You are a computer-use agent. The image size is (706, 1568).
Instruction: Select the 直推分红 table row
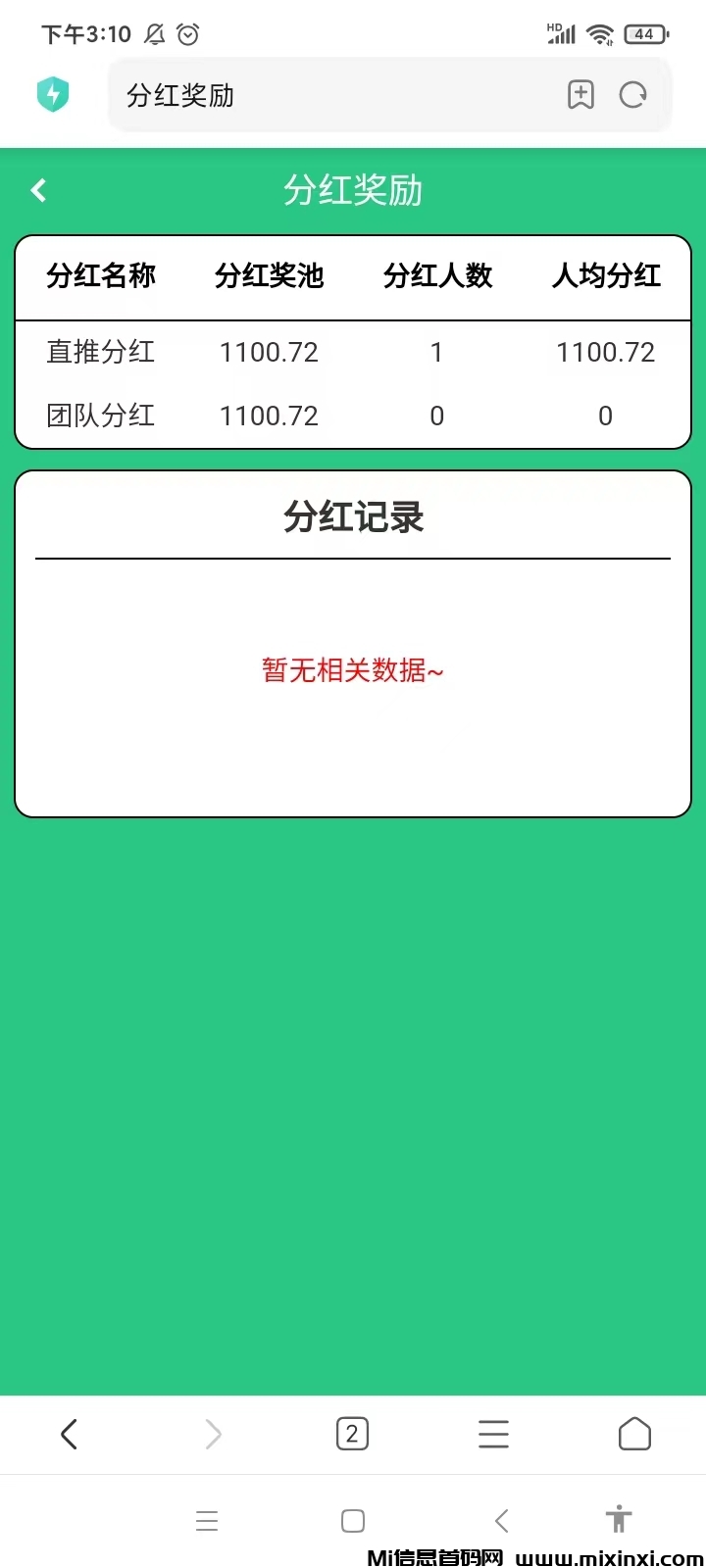pos(353,352)
